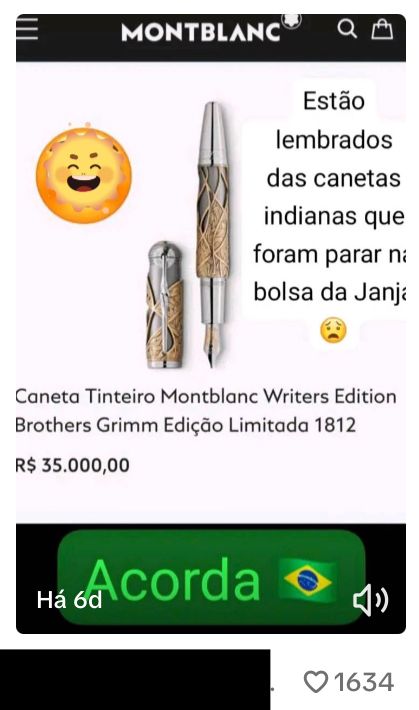Like the post with the heart icon
Screen dimensions: 419x710
(x=315, y=682)
